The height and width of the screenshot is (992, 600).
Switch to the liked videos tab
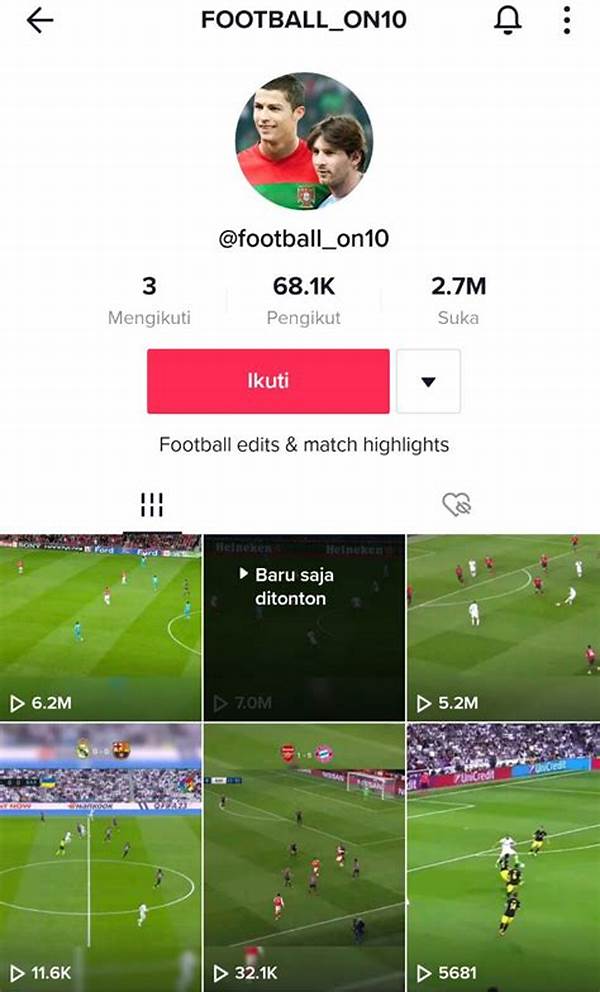[456, 505]
